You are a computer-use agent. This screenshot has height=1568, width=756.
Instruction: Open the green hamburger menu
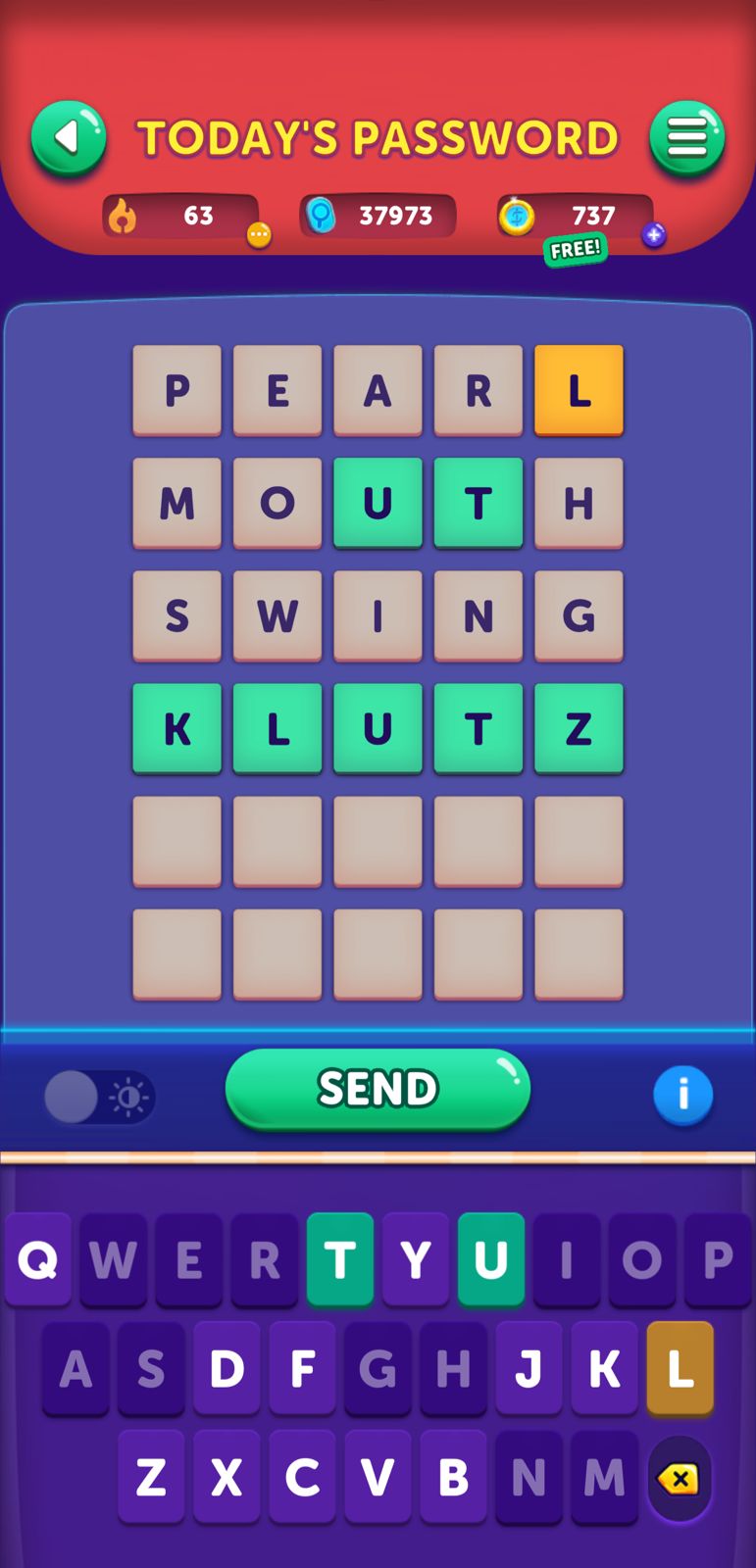686,137
